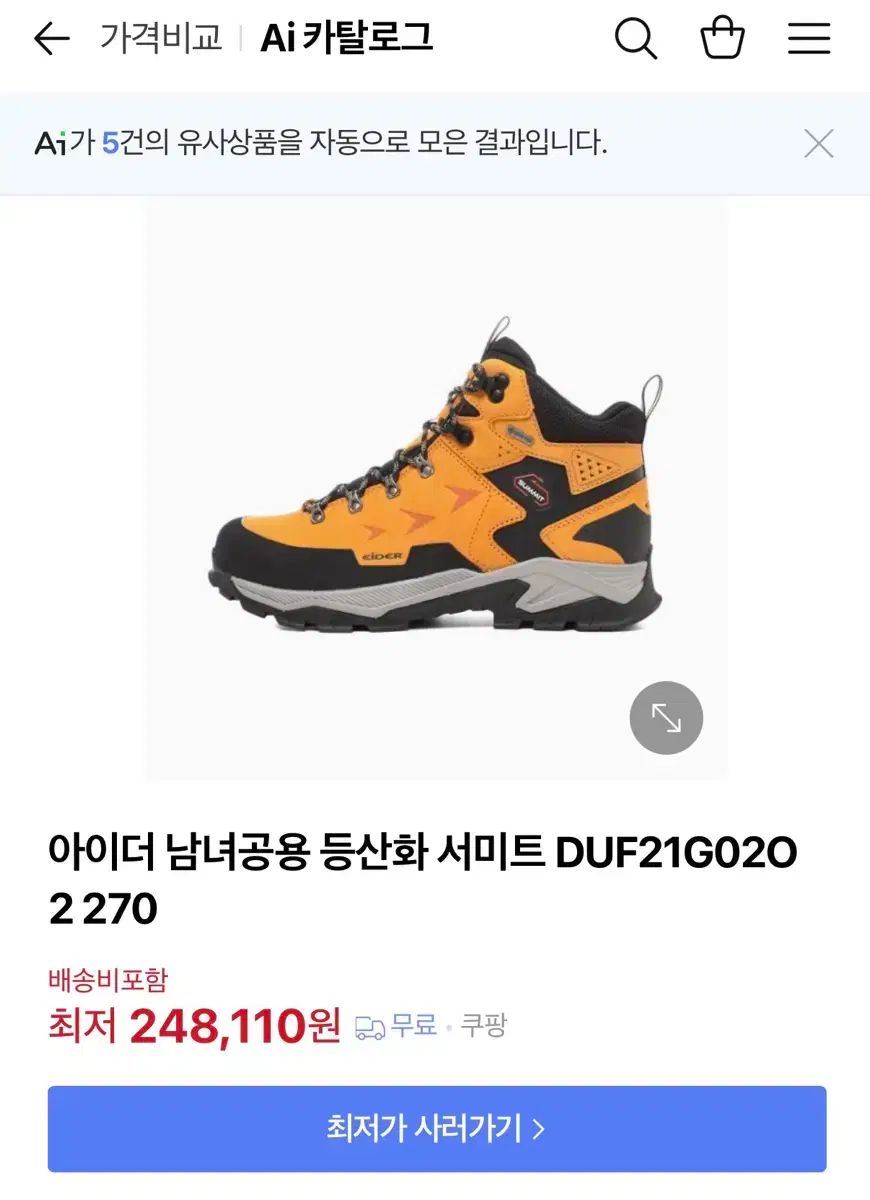Open the hamburger menu icon
This screenshot has width=870, height=1200.
point(810,38)
